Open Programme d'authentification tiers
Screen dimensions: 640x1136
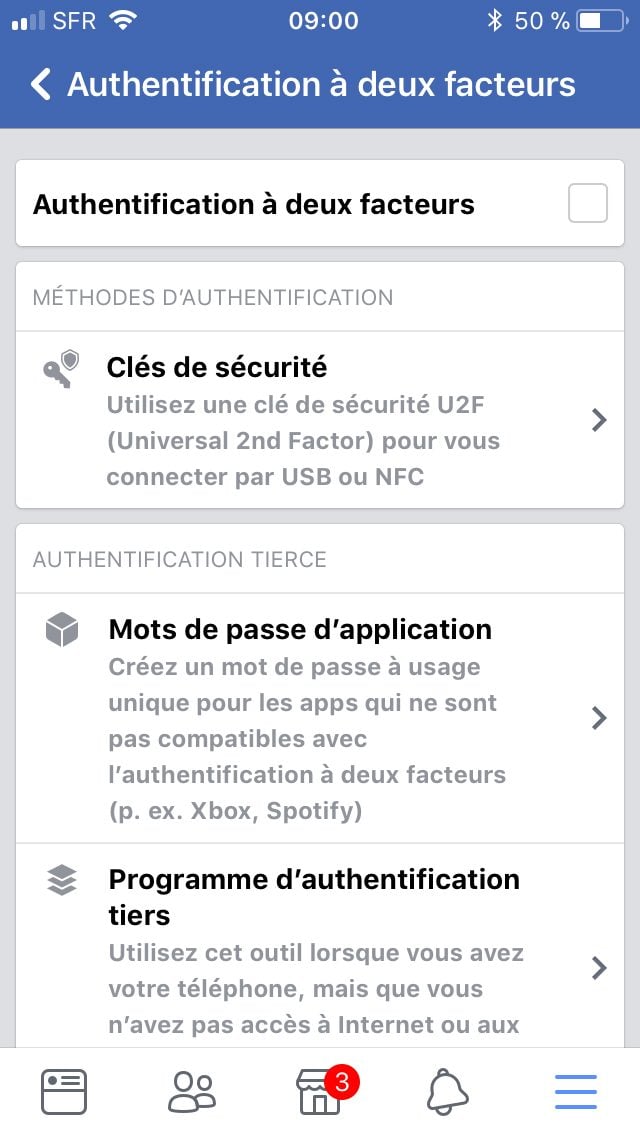320,945
